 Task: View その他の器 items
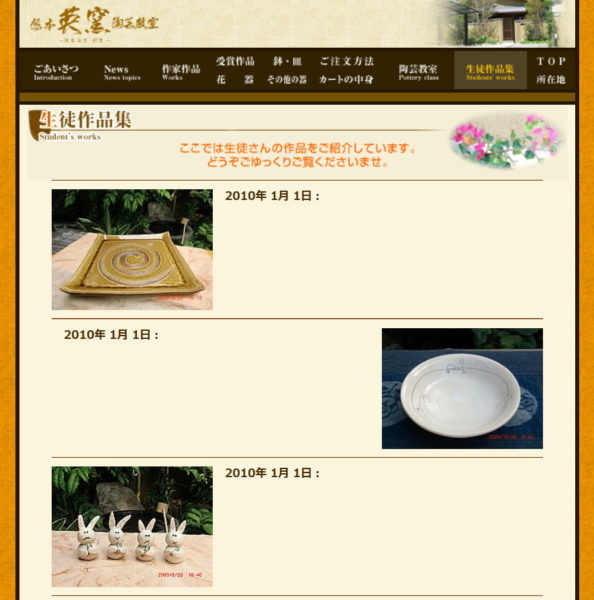(287, 80)
